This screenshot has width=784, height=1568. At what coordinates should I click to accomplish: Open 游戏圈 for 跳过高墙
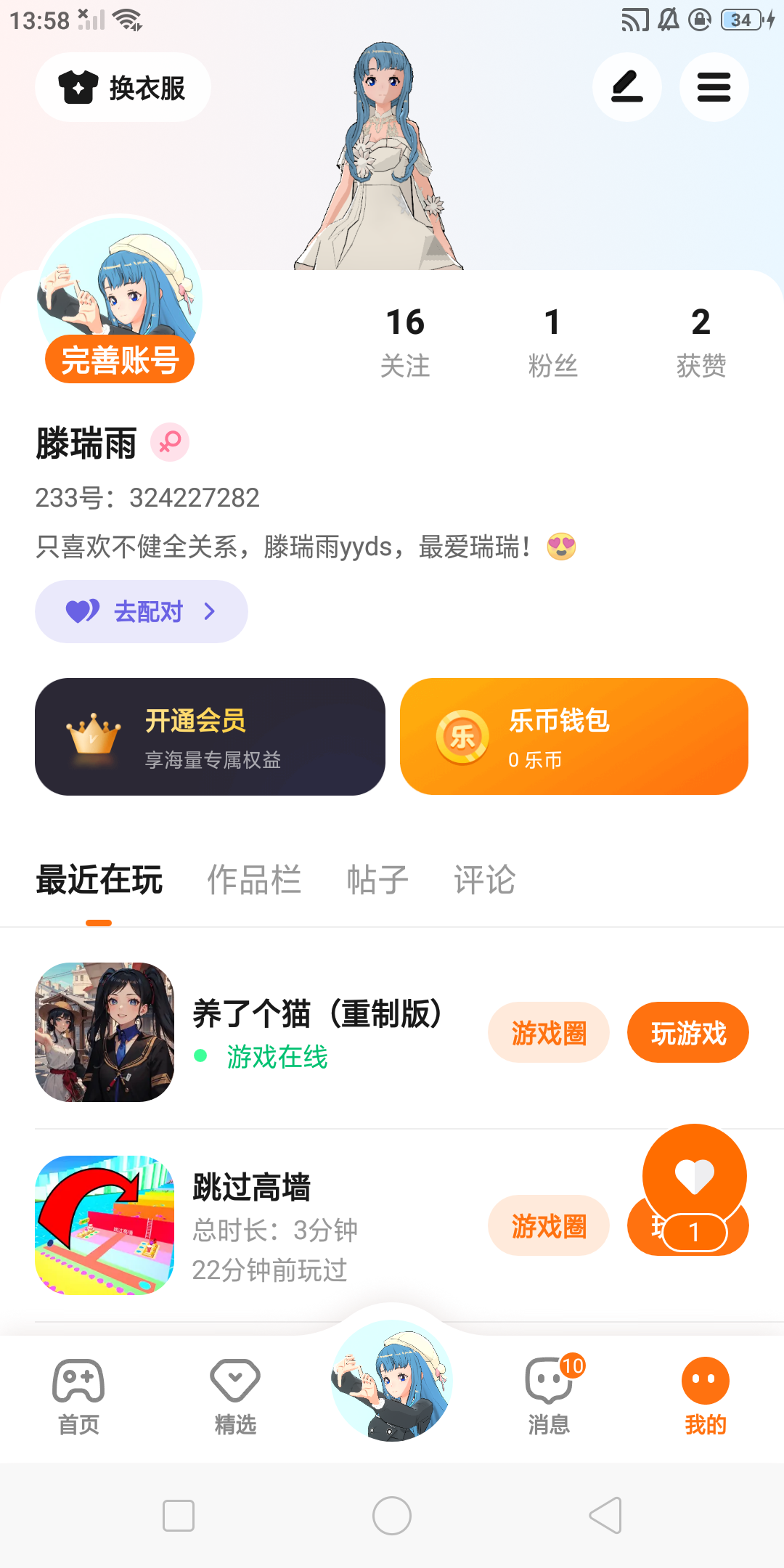pos(548,1225)
